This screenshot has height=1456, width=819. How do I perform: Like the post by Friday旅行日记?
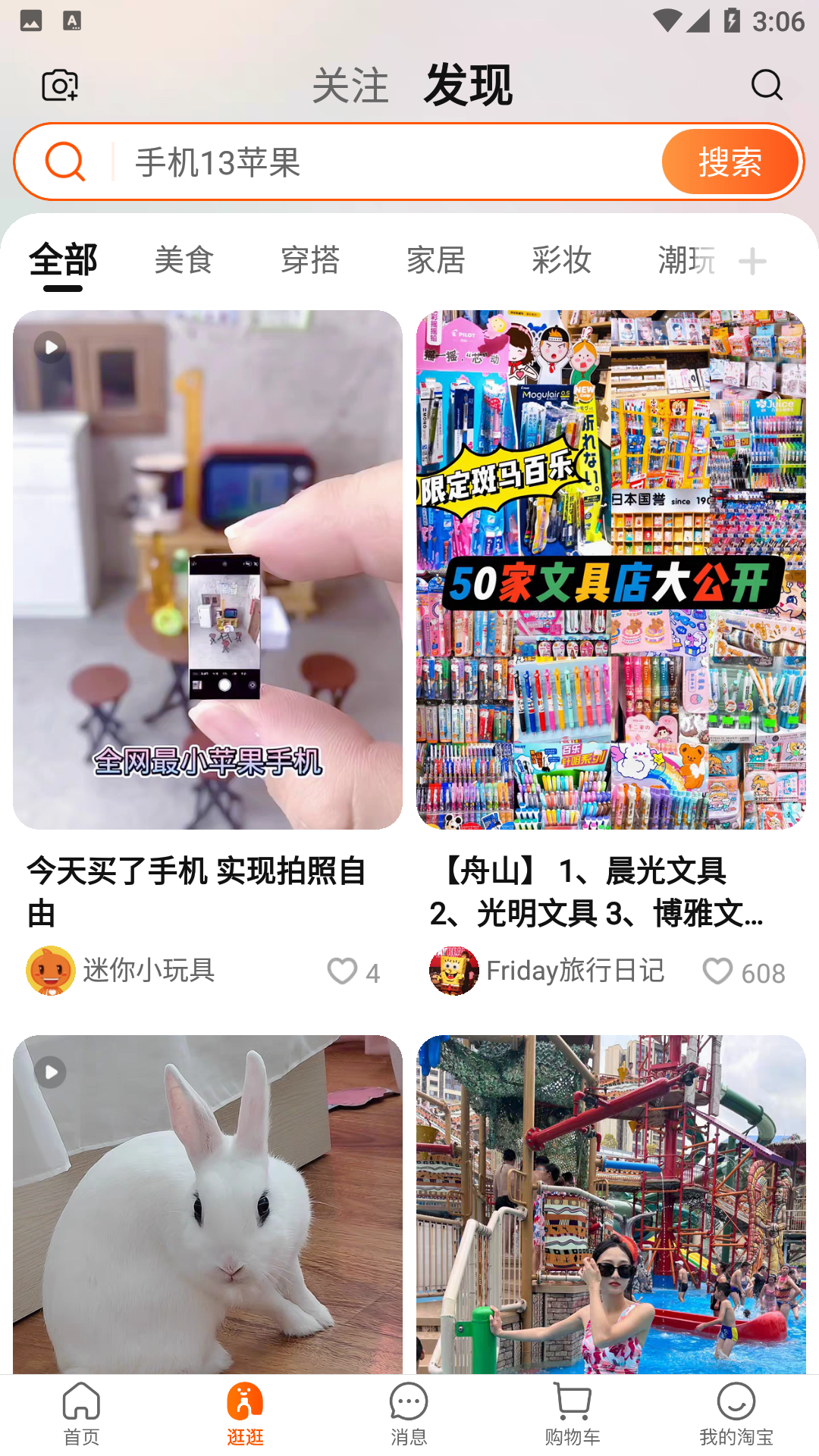click(x=717, y=971)
